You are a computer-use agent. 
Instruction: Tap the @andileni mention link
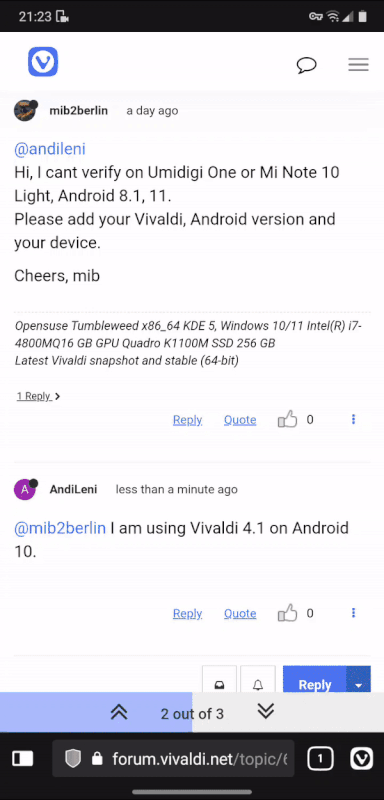[50, 149]
